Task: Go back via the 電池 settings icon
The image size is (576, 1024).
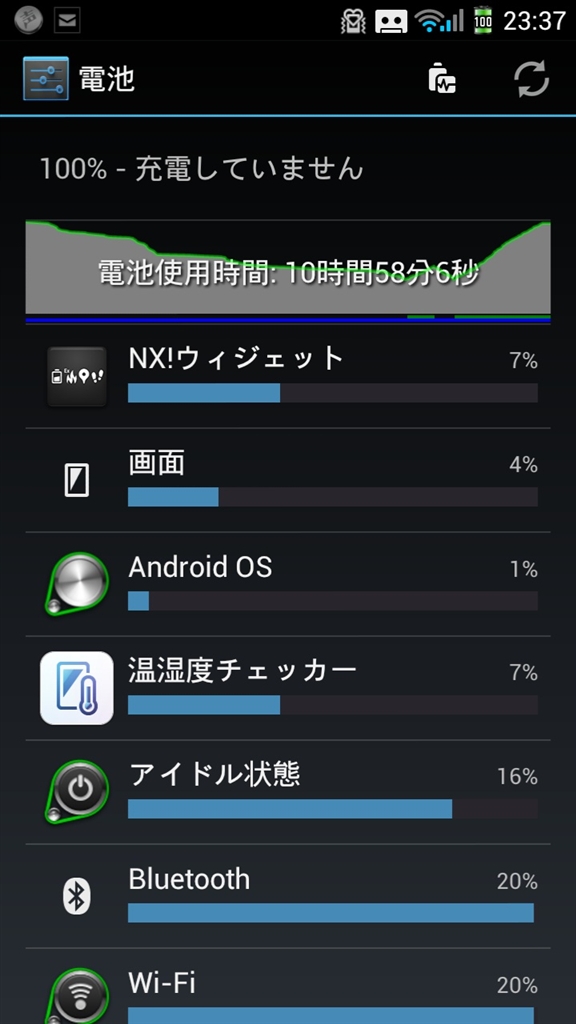Action: click(x=46, y=79)
